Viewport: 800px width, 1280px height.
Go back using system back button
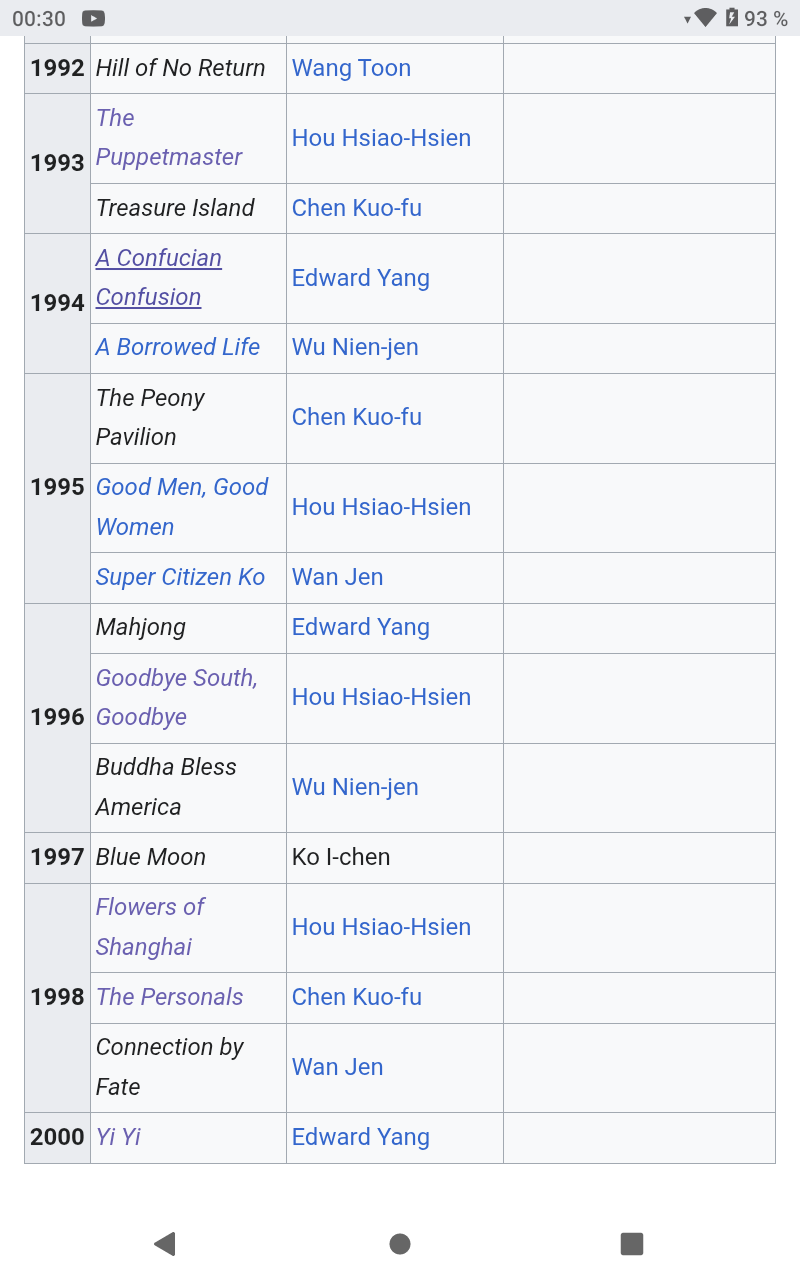pos(165,1243)
